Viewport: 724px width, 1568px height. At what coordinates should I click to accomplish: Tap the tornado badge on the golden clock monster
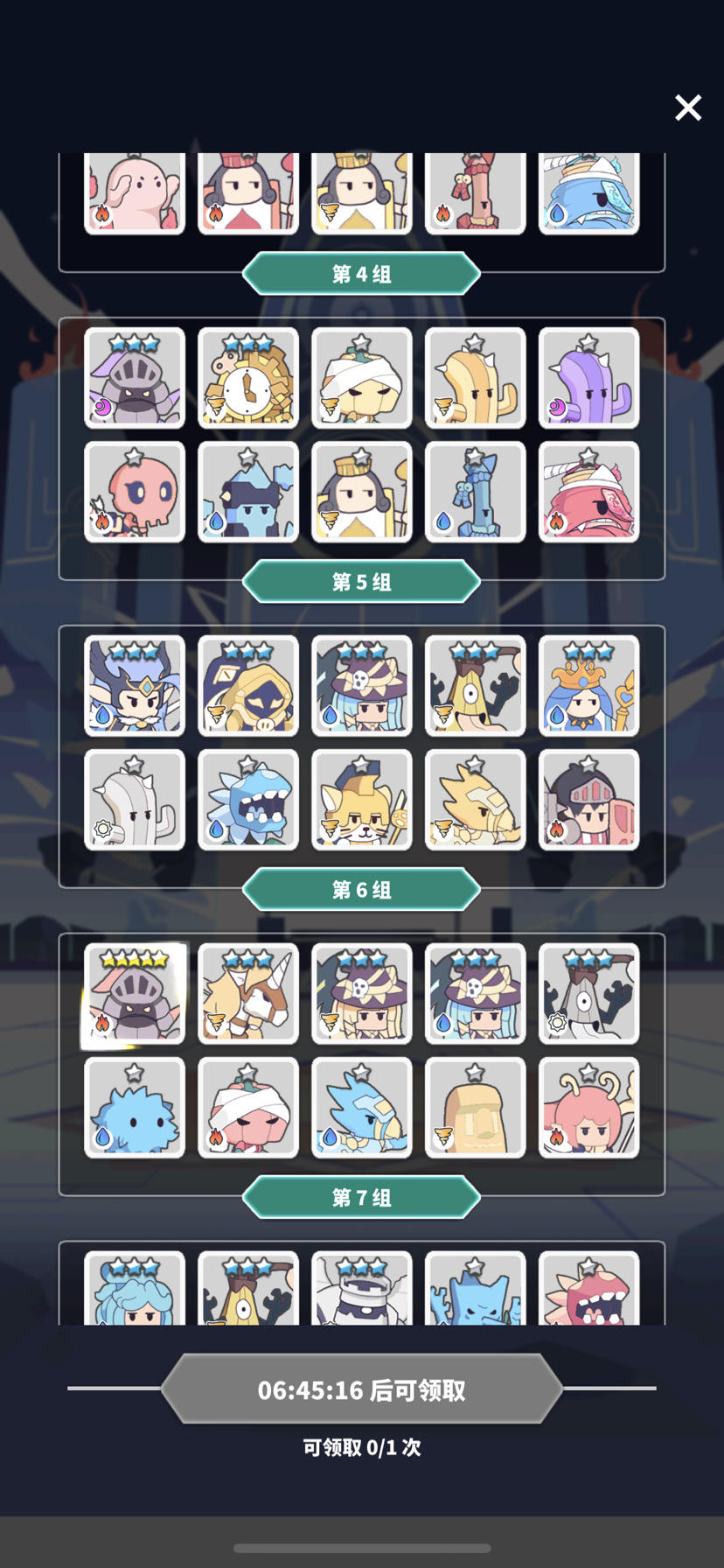pyautogui.click(x=219, y=407)
